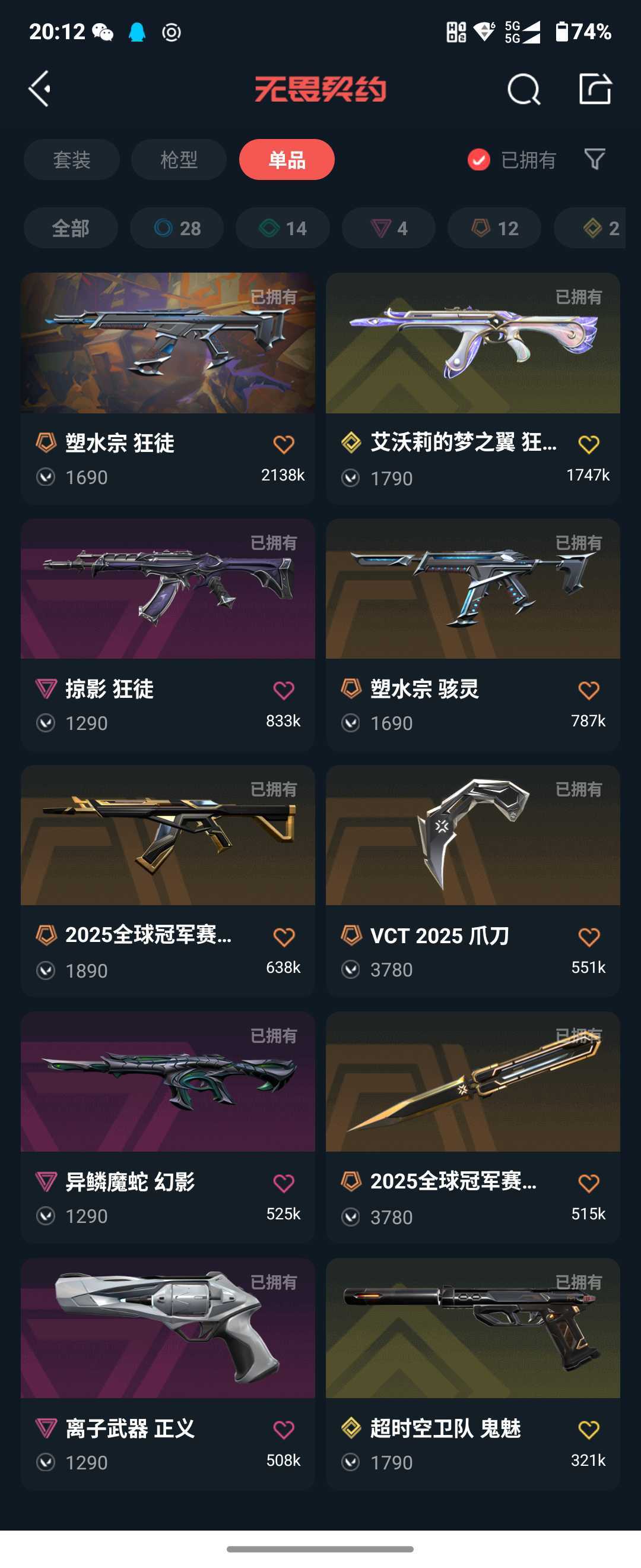The width and height of the screenshot is (641, 1568).
Task: Filter by the orange tier chip 12
Action: click(x=494, y=228)
